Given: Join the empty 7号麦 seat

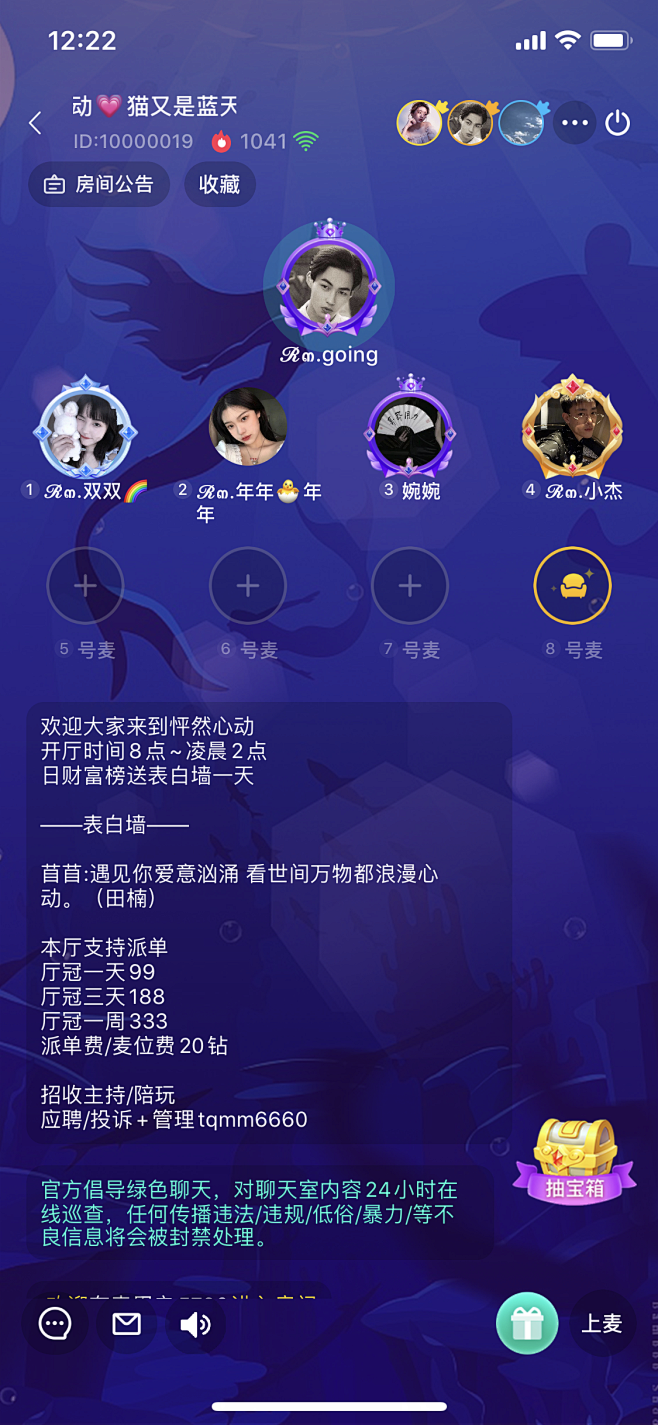Looking at the screenshot, I should (410, 586).
